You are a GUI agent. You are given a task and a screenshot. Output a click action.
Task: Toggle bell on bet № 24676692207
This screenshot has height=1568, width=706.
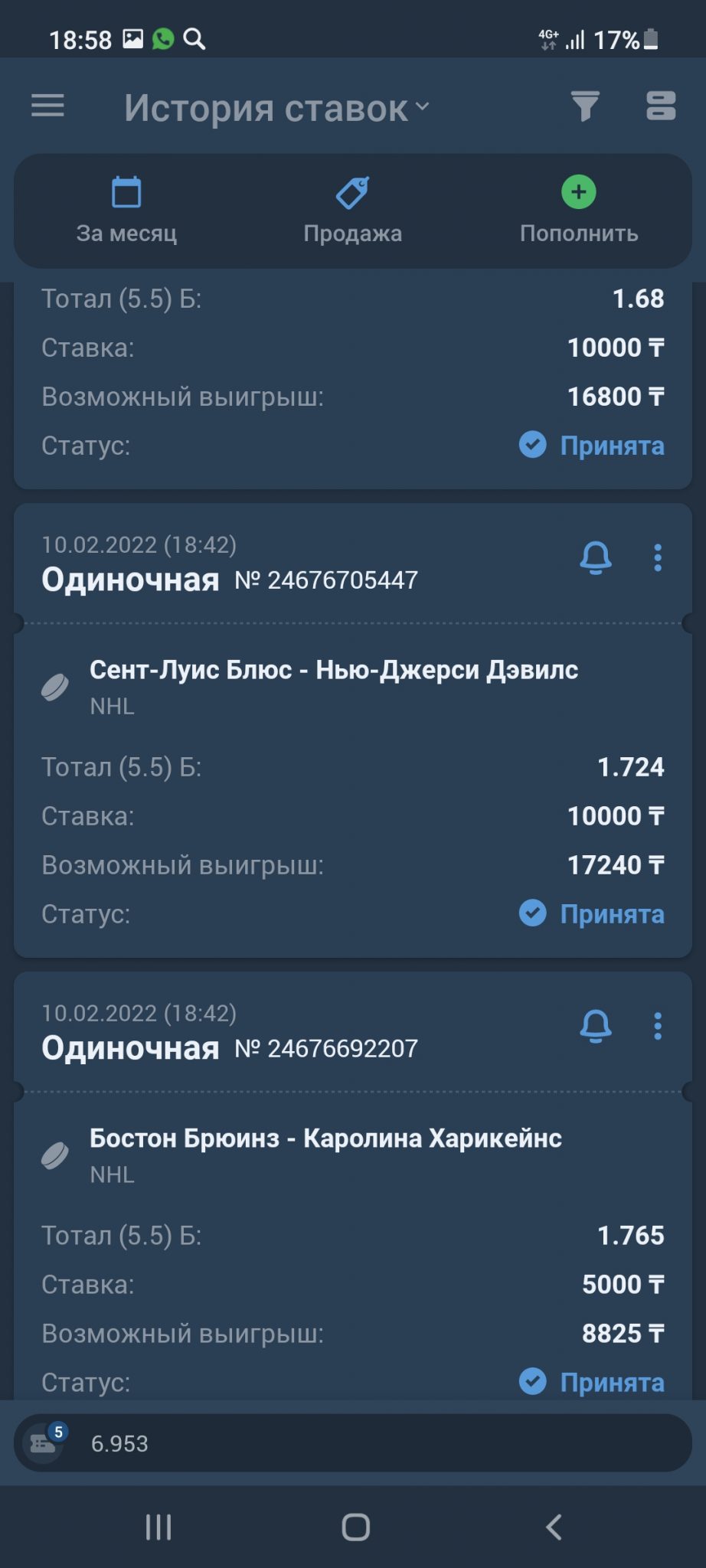(596, 1027)
